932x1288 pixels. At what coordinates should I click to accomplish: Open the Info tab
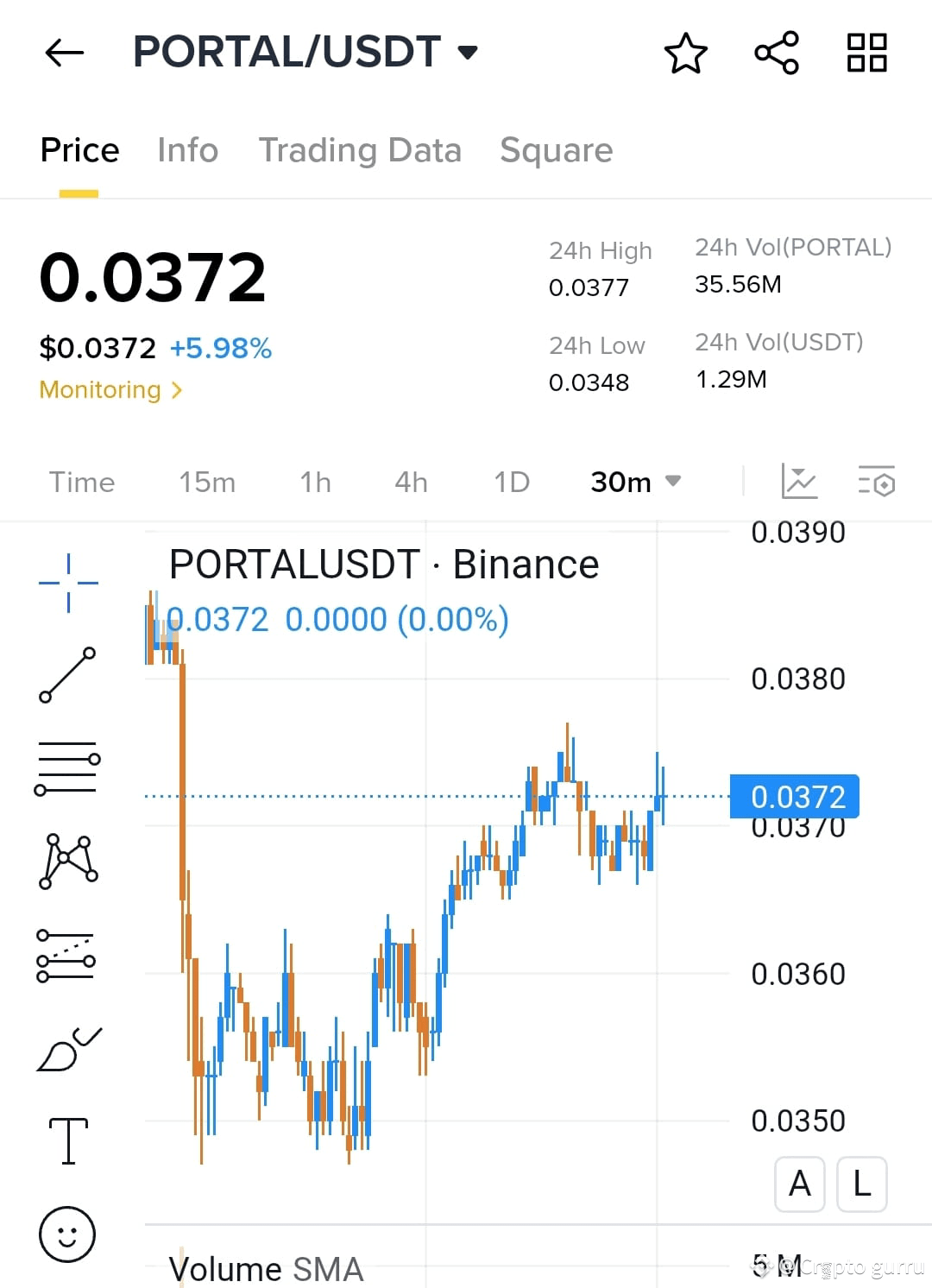tap(187, 150)
